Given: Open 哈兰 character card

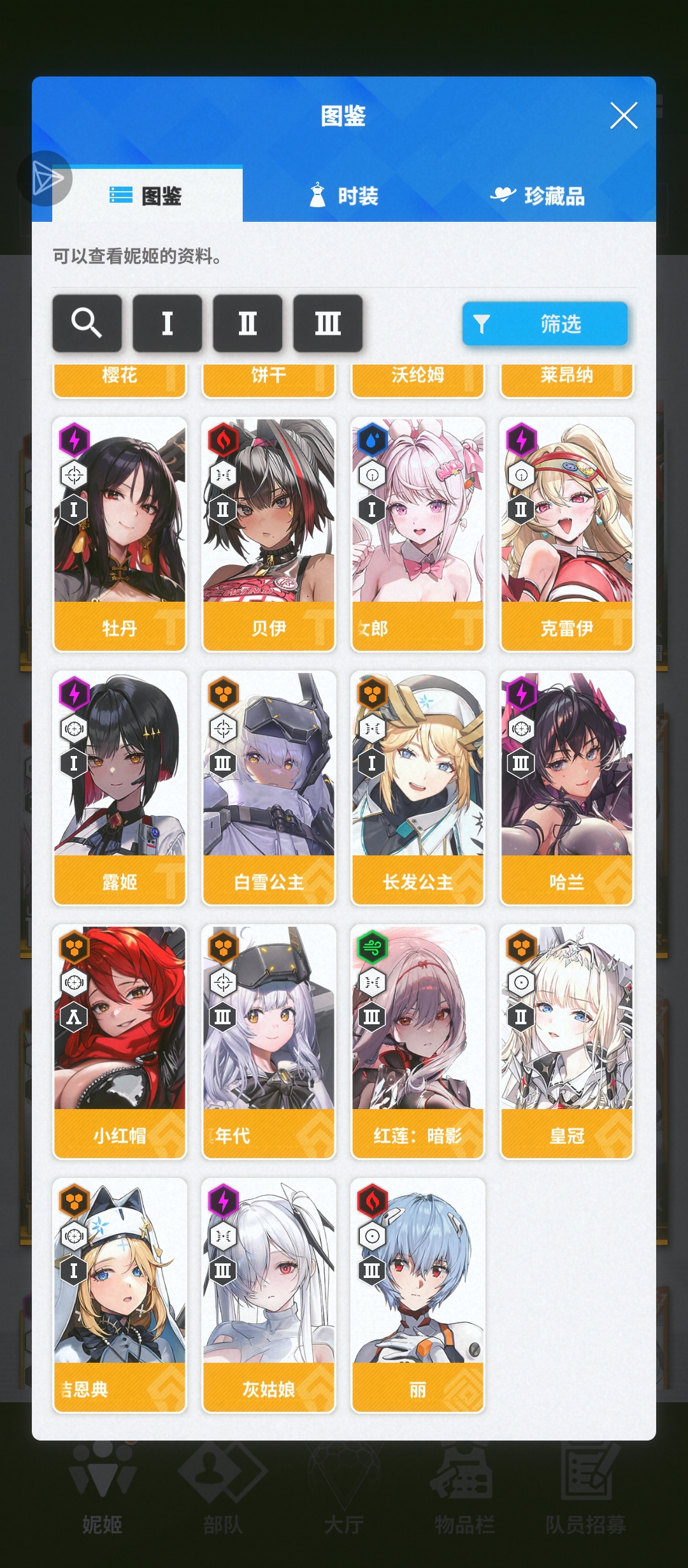Looking at the screenshot, I should 567,788.
